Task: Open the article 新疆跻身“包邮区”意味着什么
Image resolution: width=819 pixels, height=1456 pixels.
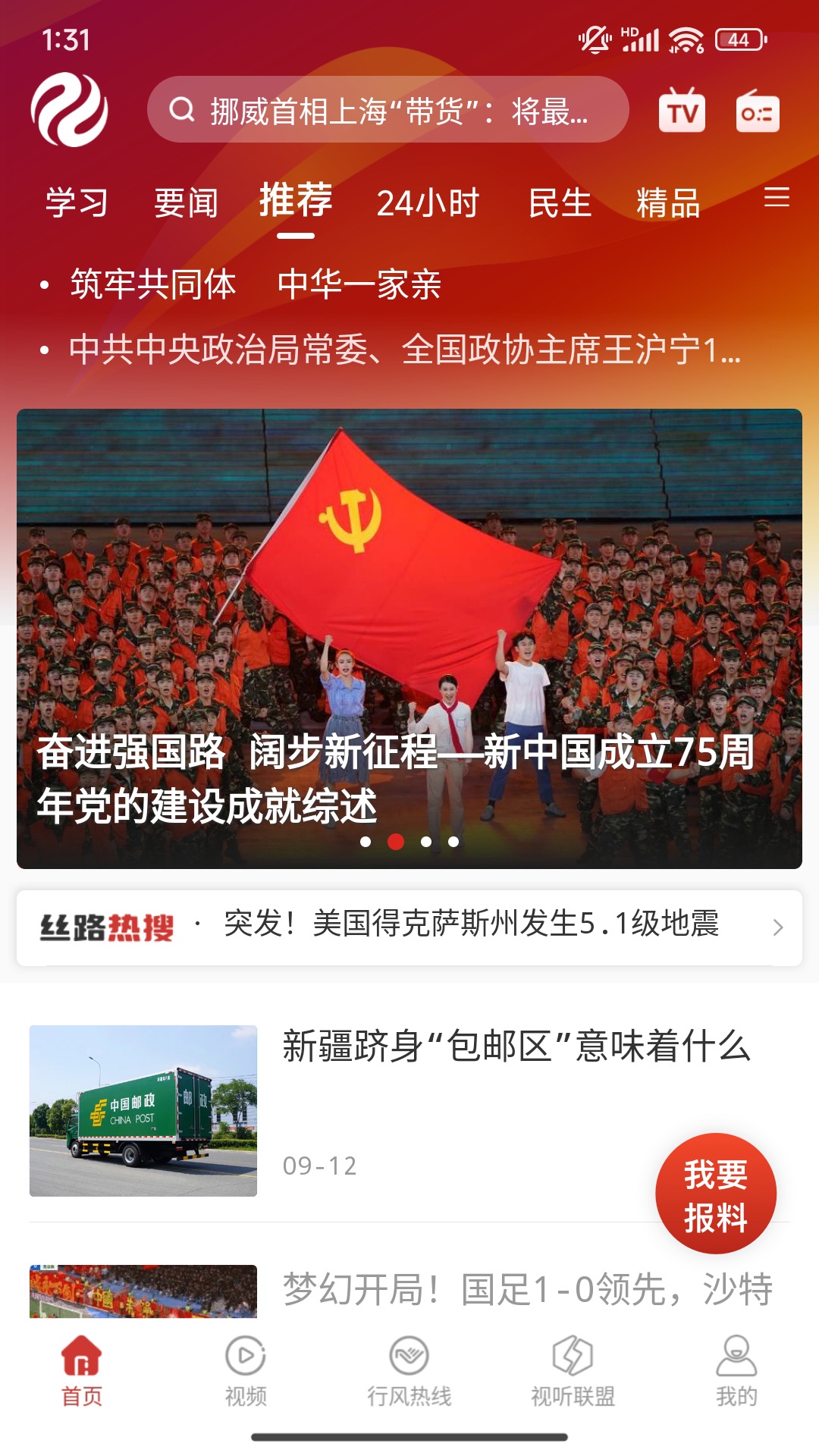Action: click(x=516, y=1047)
